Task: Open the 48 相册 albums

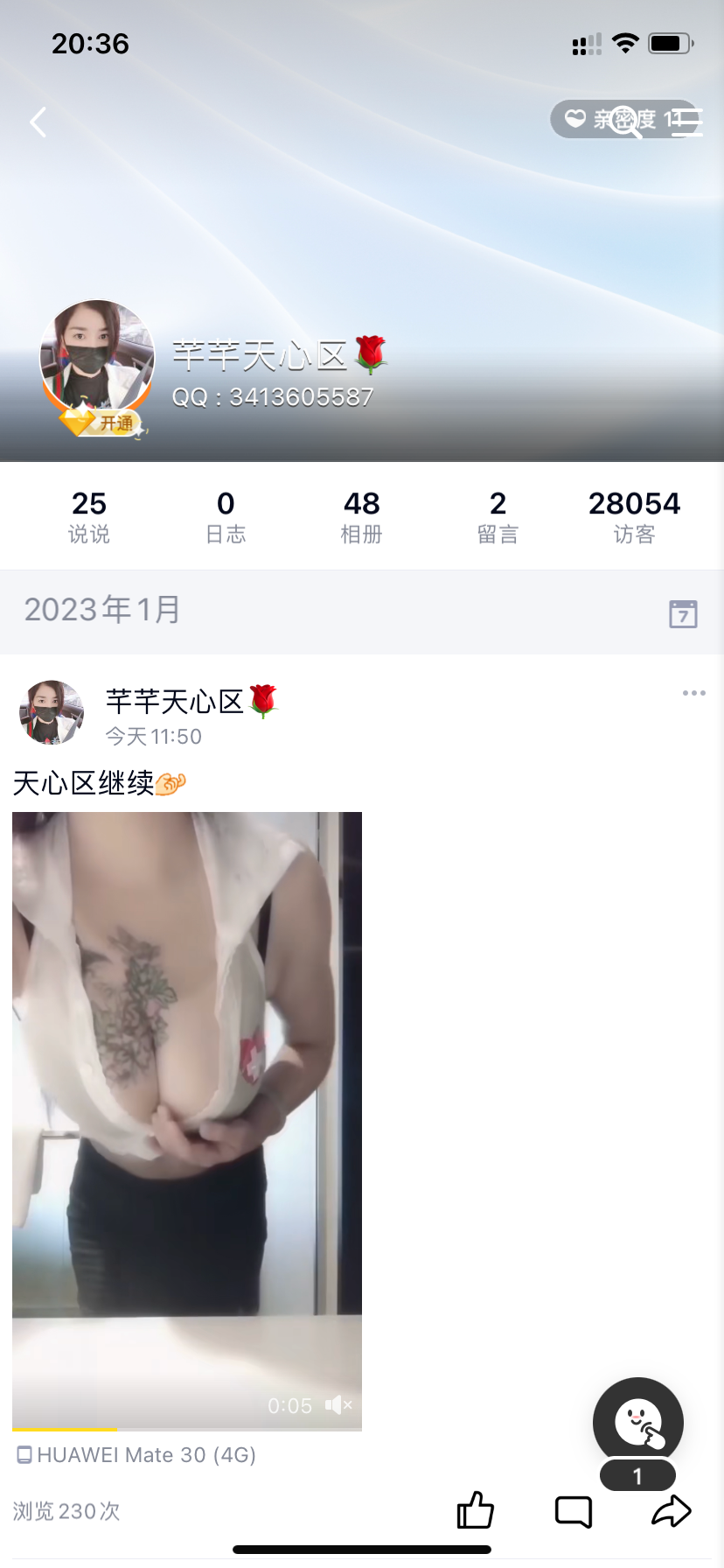Action: tap(361, 516)
